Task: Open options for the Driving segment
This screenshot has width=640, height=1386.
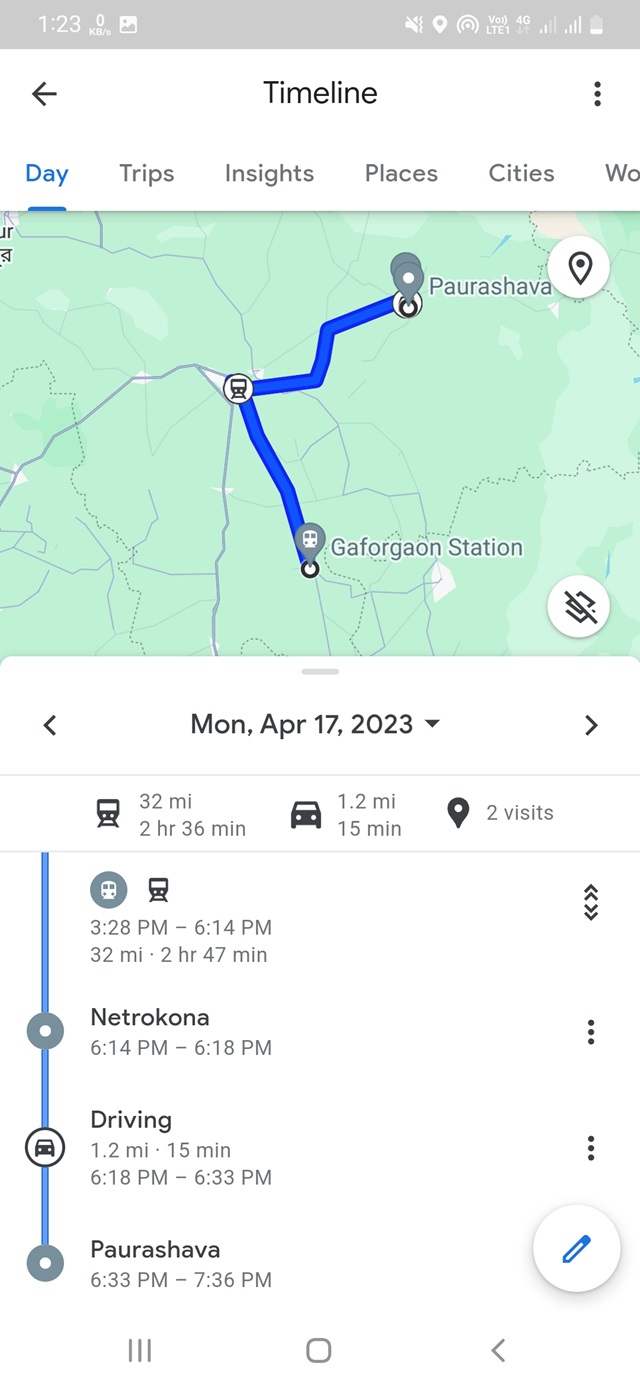Action: pyautogui.click(x=591, y=1148)
